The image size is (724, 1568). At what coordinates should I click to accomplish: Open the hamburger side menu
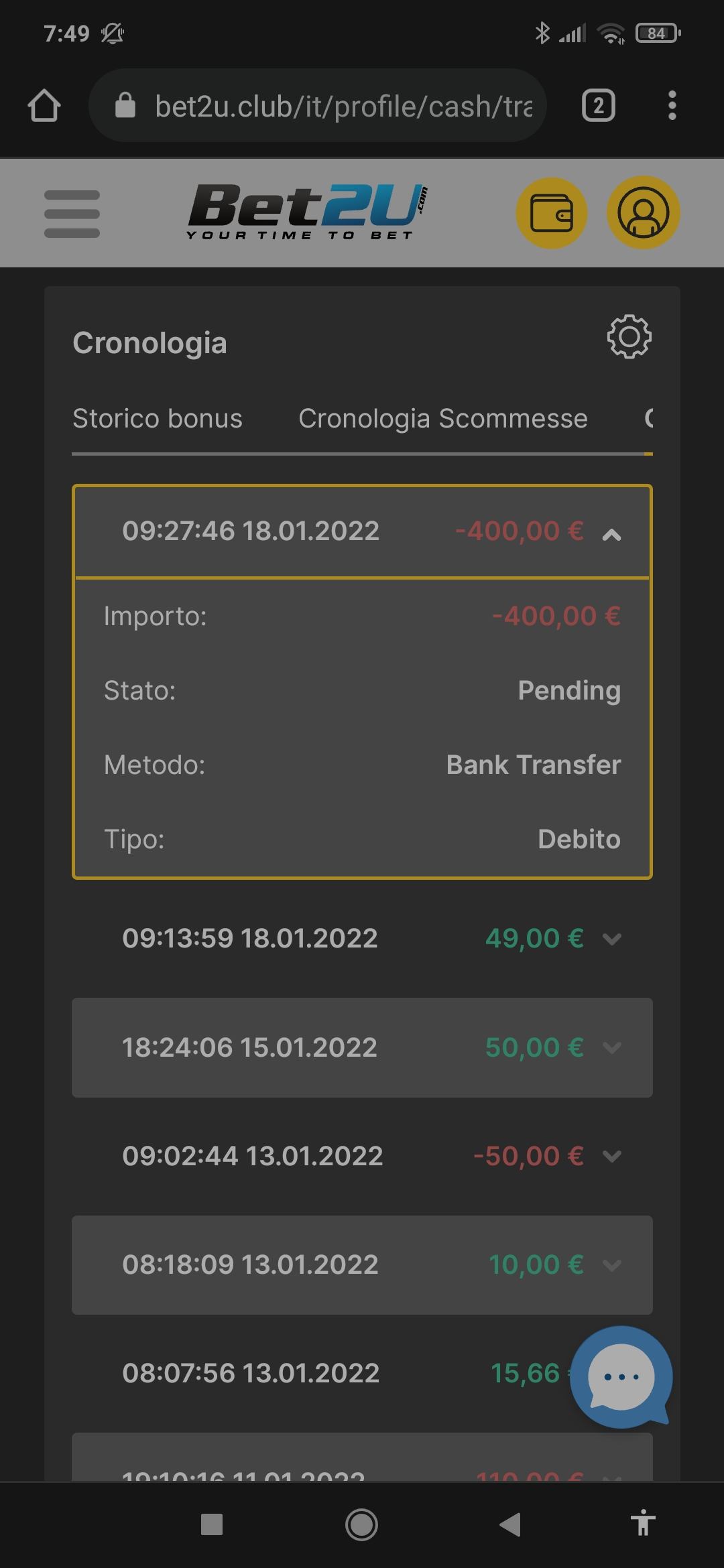(72, 214)
